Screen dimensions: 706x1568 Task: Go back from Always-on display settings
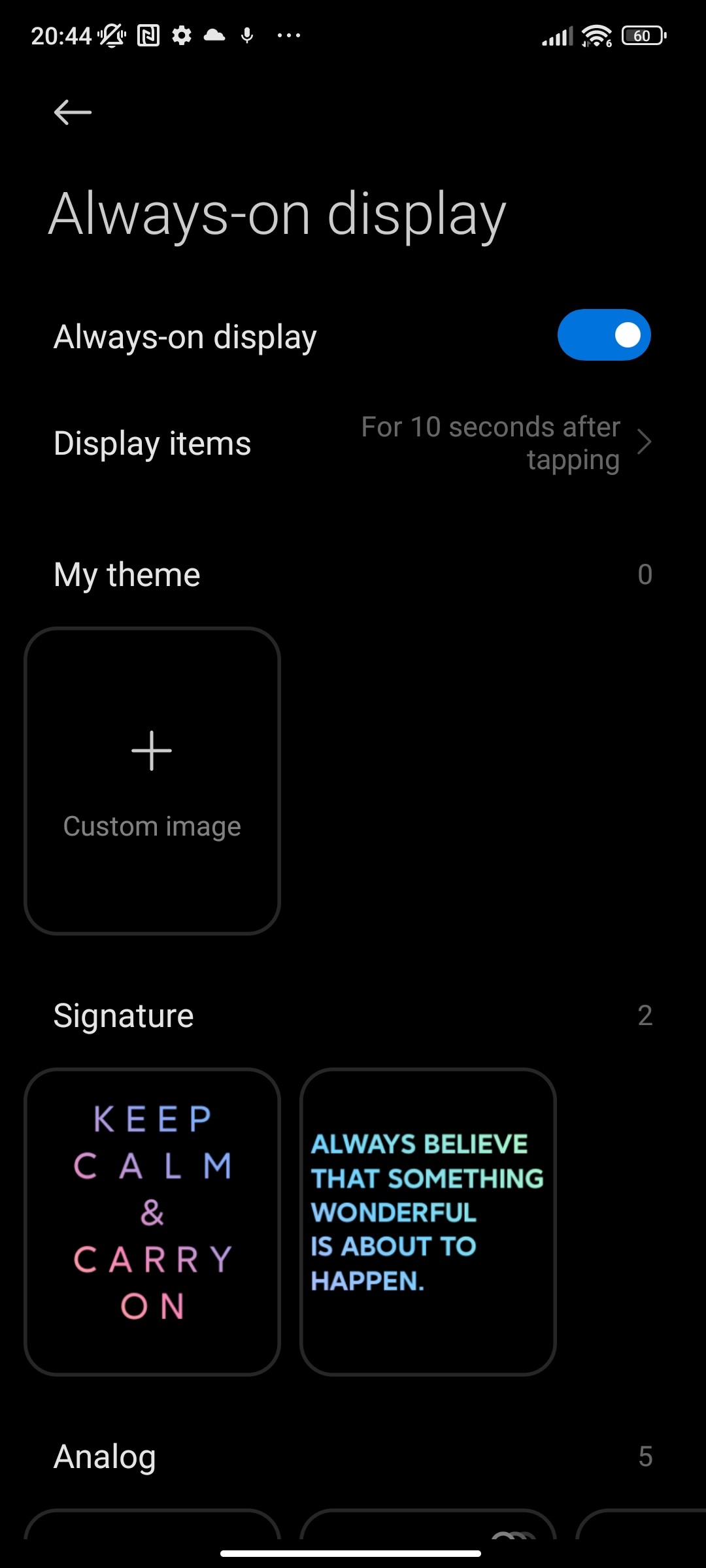point(73,112)
